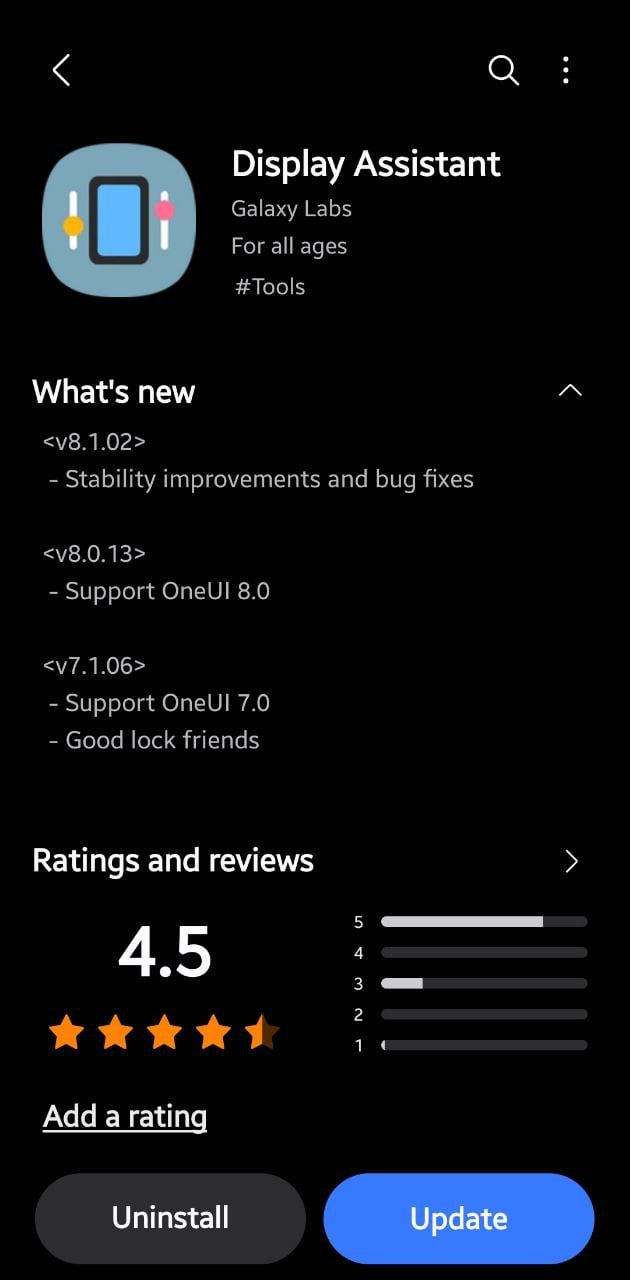Tap the Add a rating link
The width and height of the screenshot is (630, 1280).
[125, 1116]
